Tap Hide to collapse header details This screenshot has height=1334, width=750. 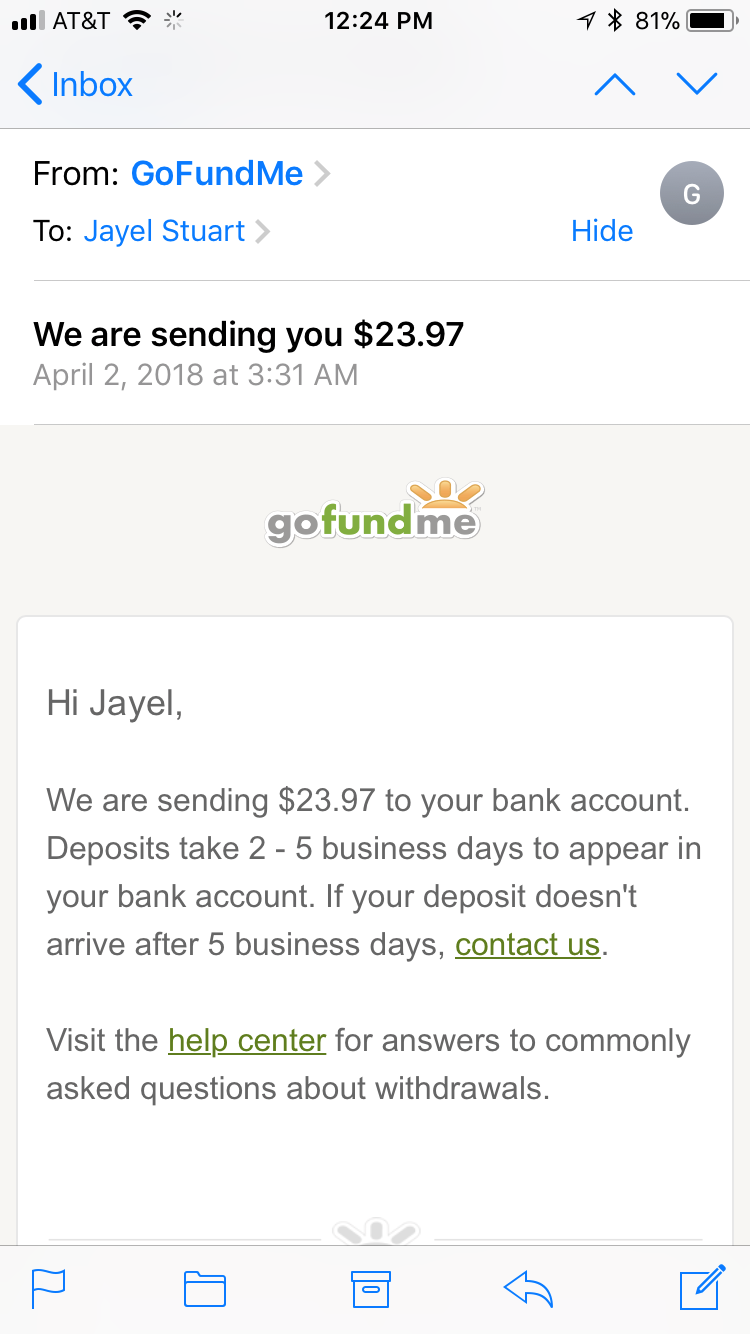(x=602, y=231)
